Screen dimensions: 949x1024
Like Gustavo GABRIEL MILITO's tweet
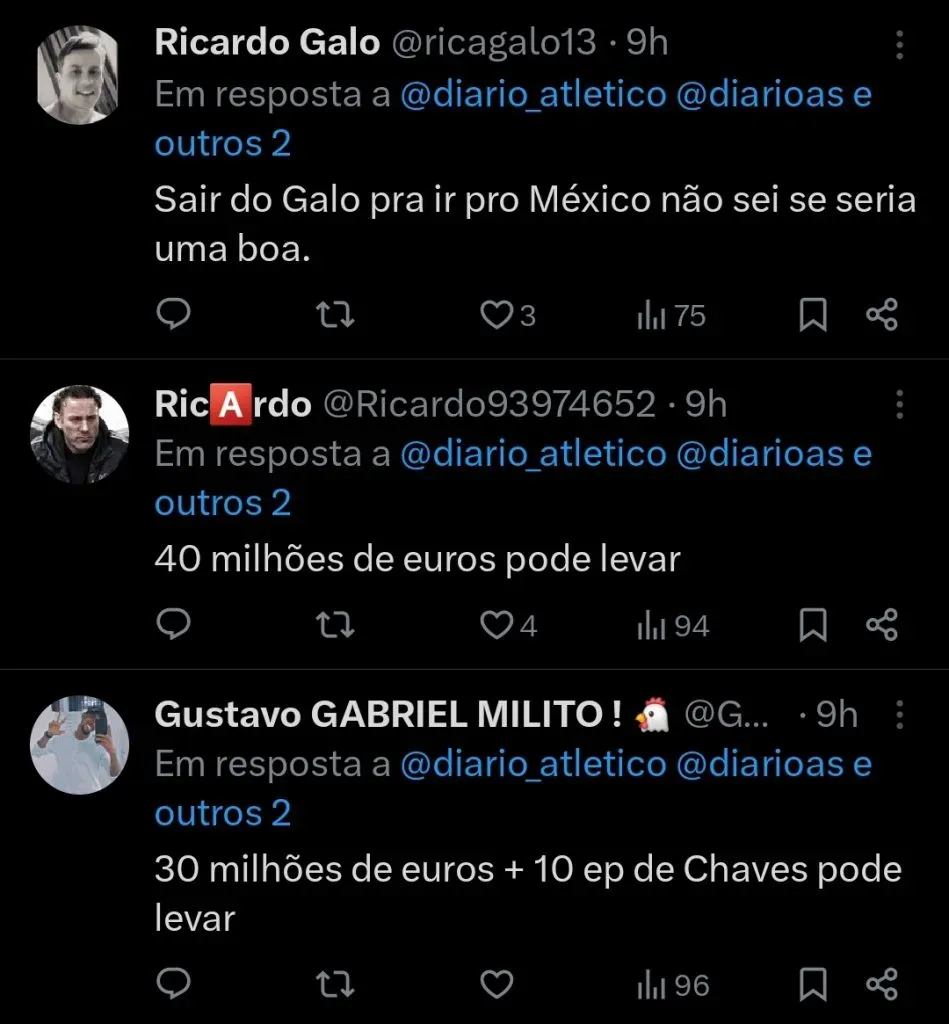point(495,985)
